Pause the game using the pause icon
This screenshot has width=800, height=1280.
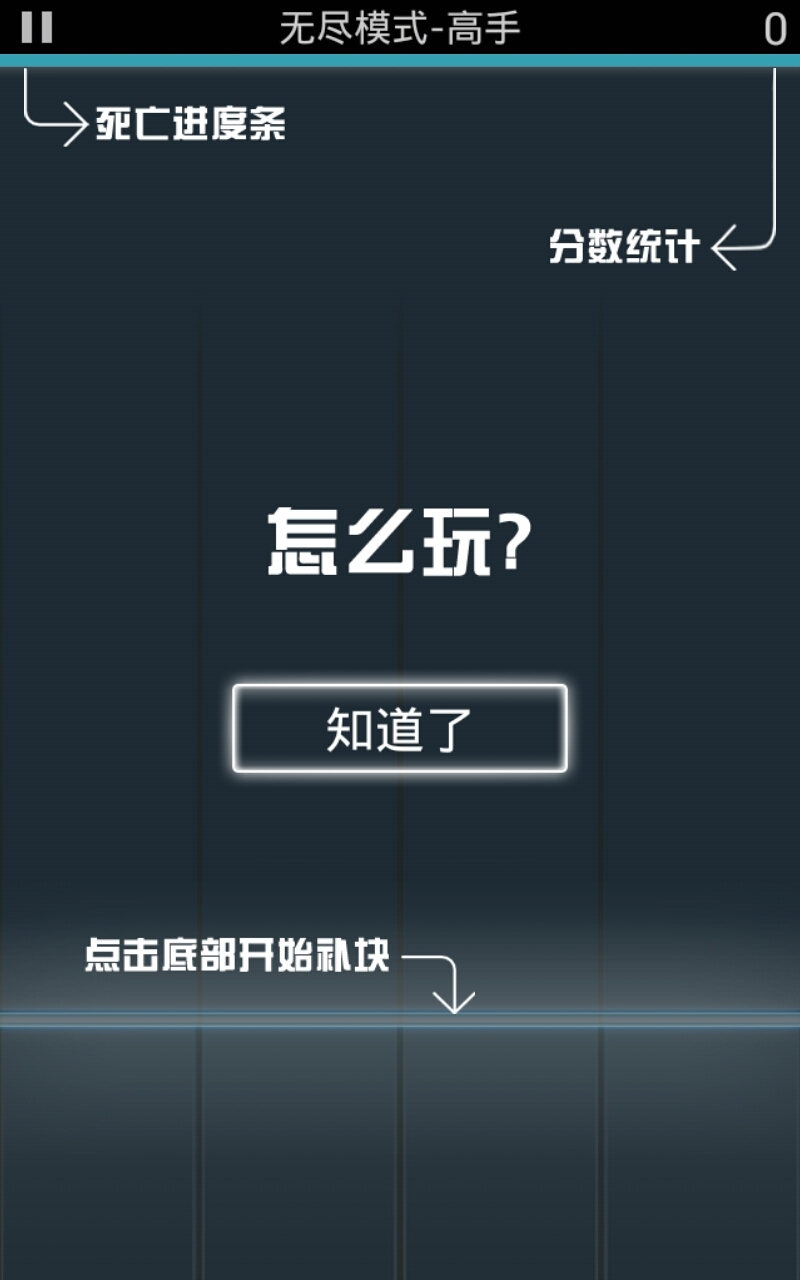point(36,27)
